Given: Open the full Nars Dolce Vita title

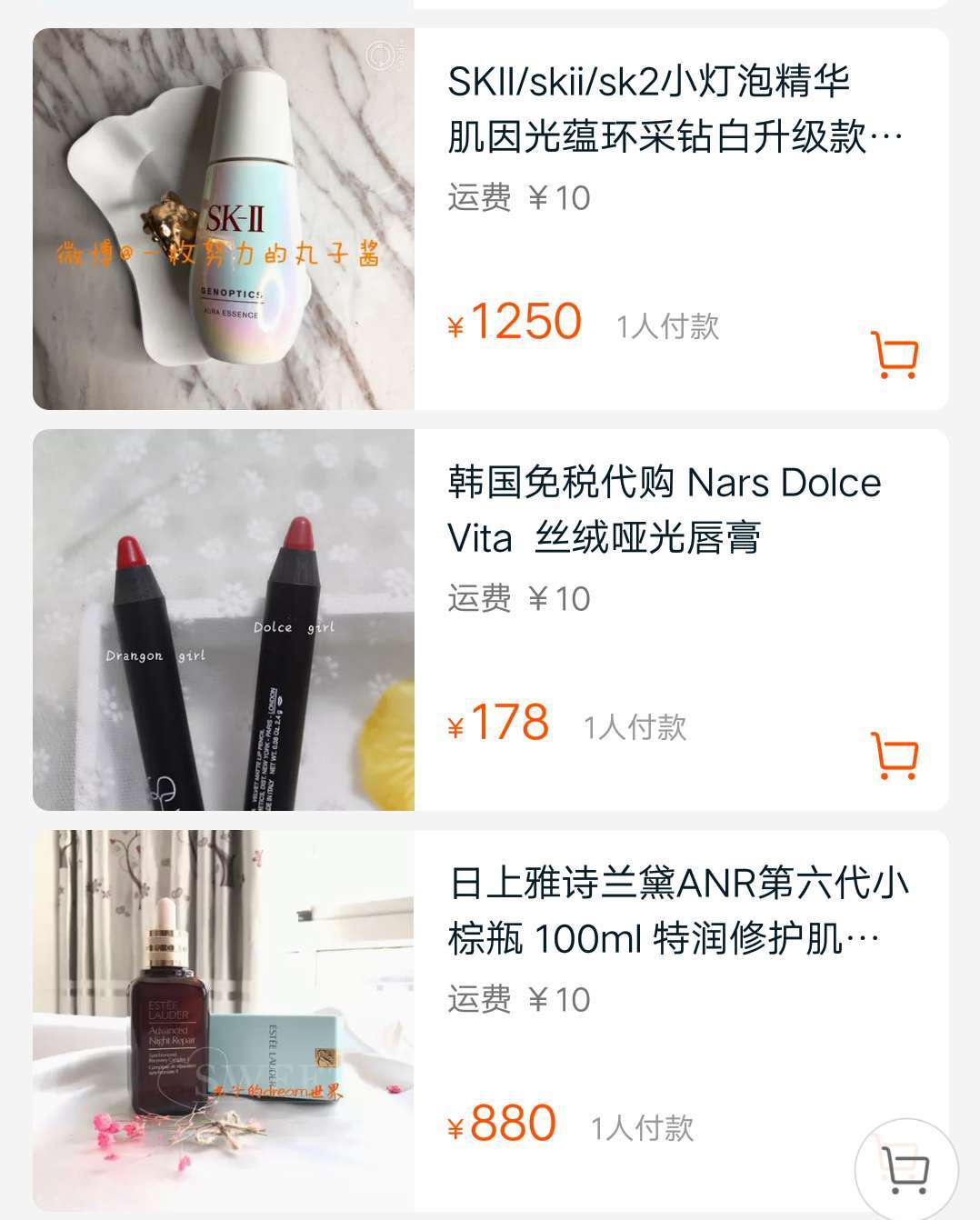Looking at the screenshot, I should coord(664,509).
